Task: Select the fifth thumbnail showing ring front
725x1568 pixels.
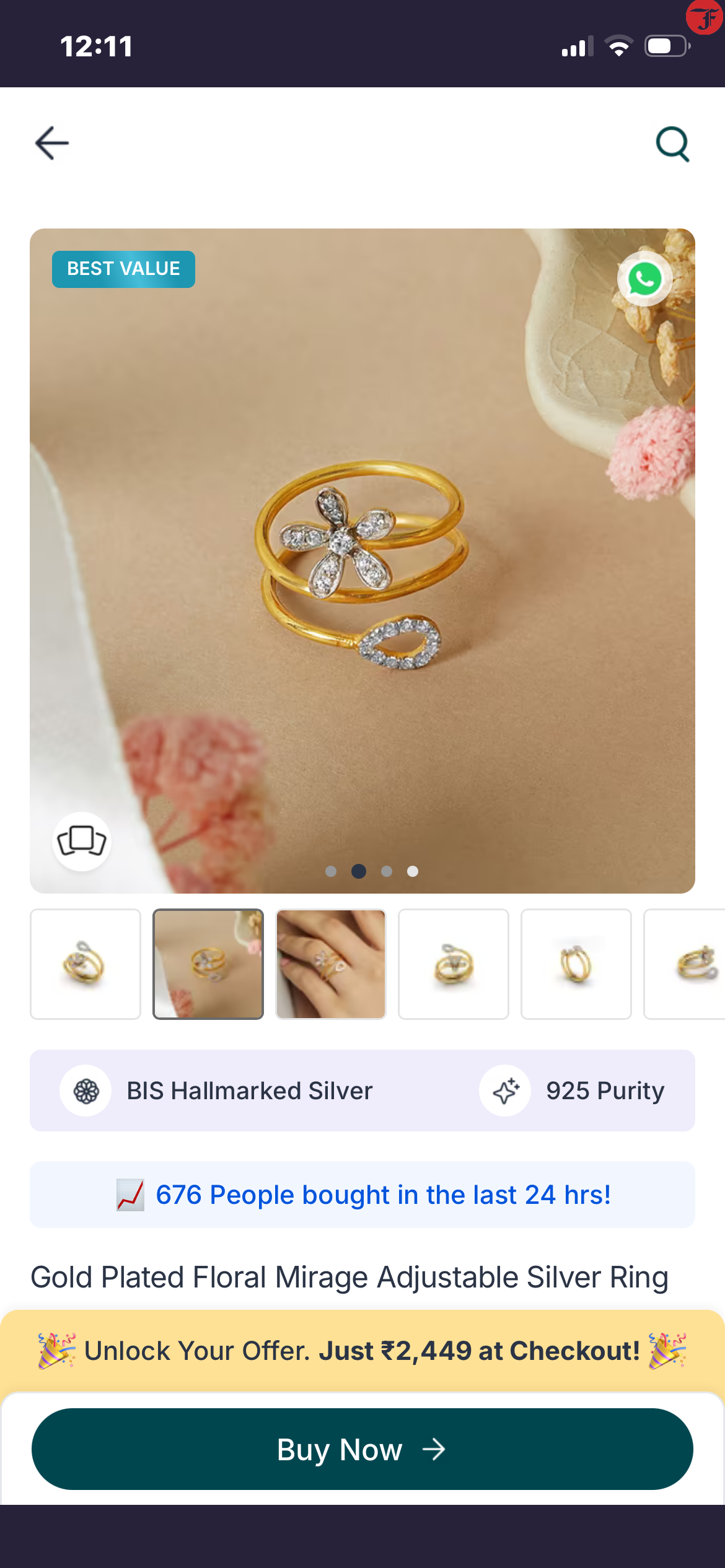Action: 576,964
